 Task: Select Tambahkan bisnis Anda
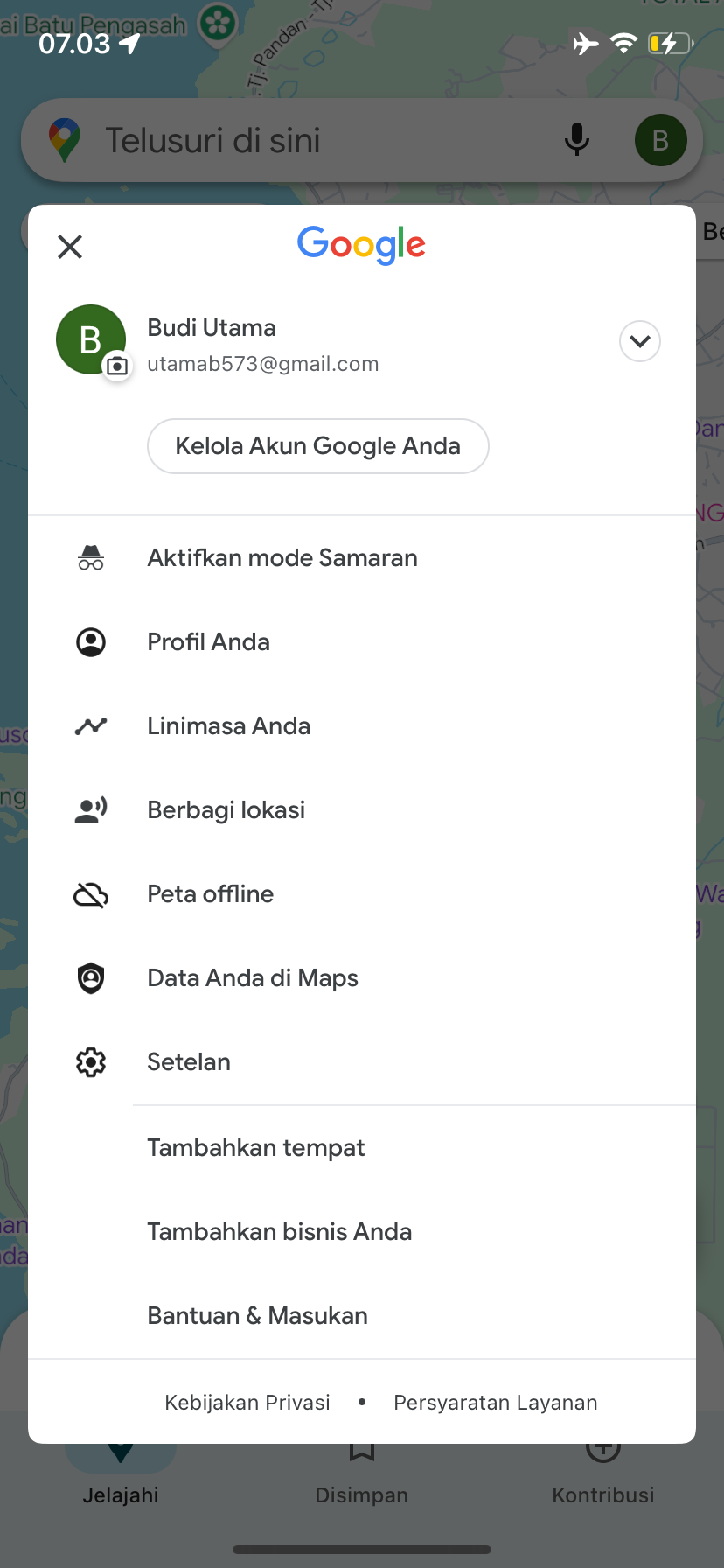[x=362, y=1232]
